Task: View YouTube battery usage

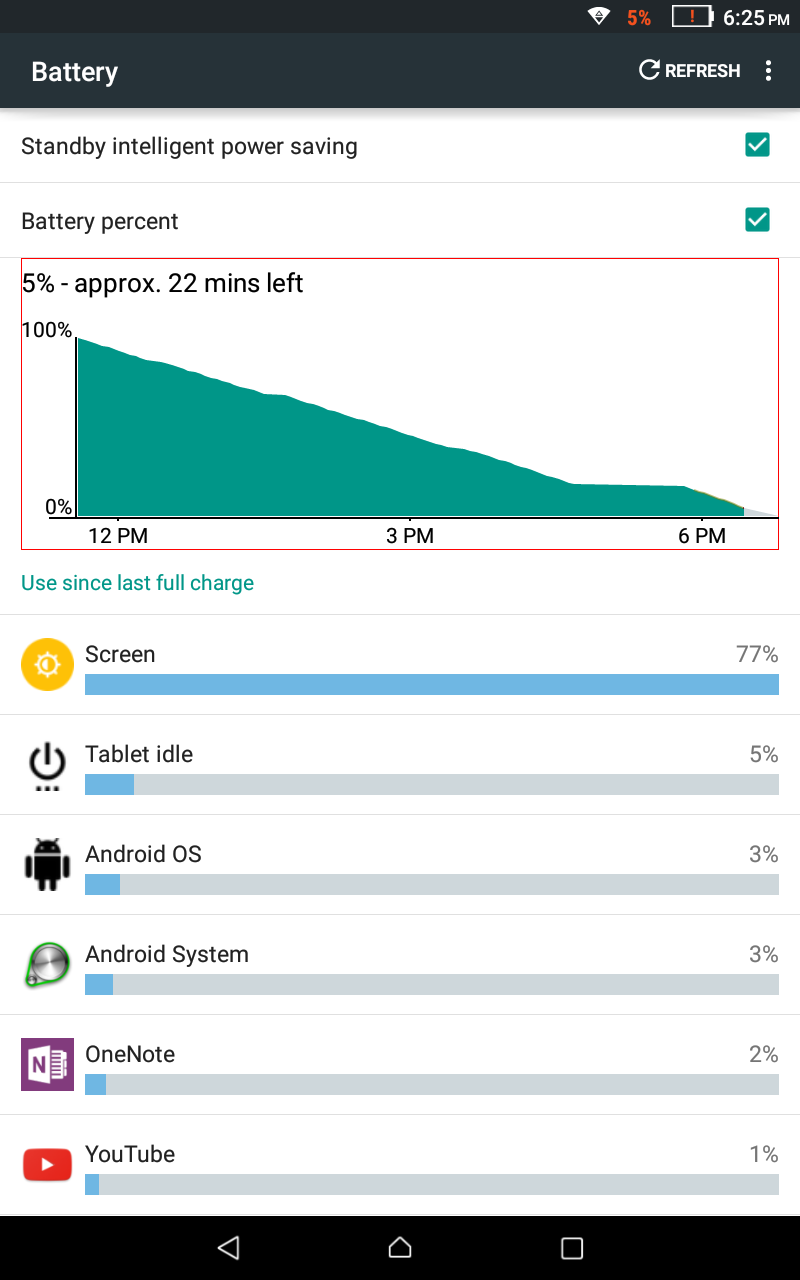Action: (x=400, y=1165)
